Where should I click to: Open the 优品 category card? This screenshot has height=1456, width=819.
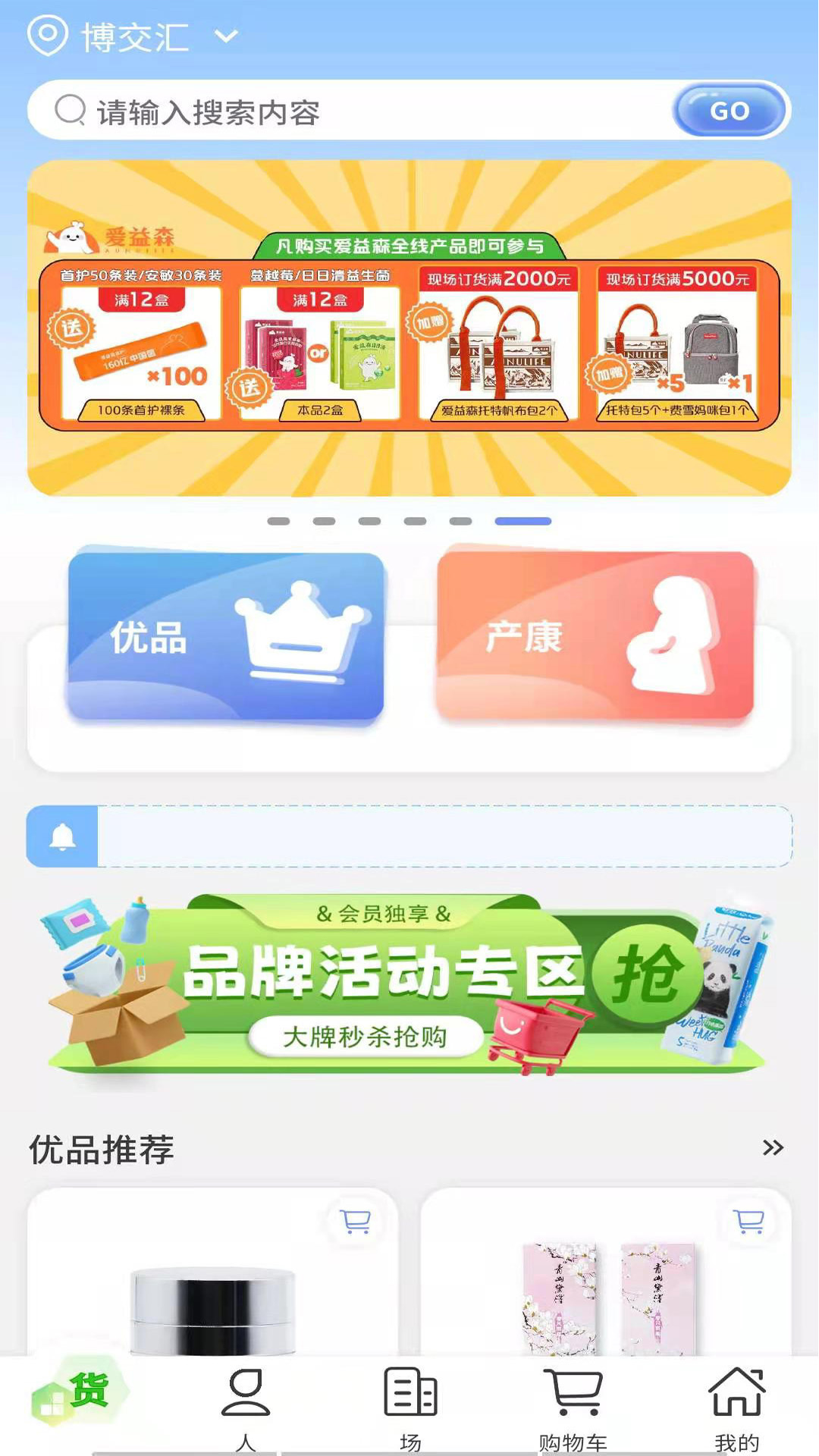click(225, 637)
